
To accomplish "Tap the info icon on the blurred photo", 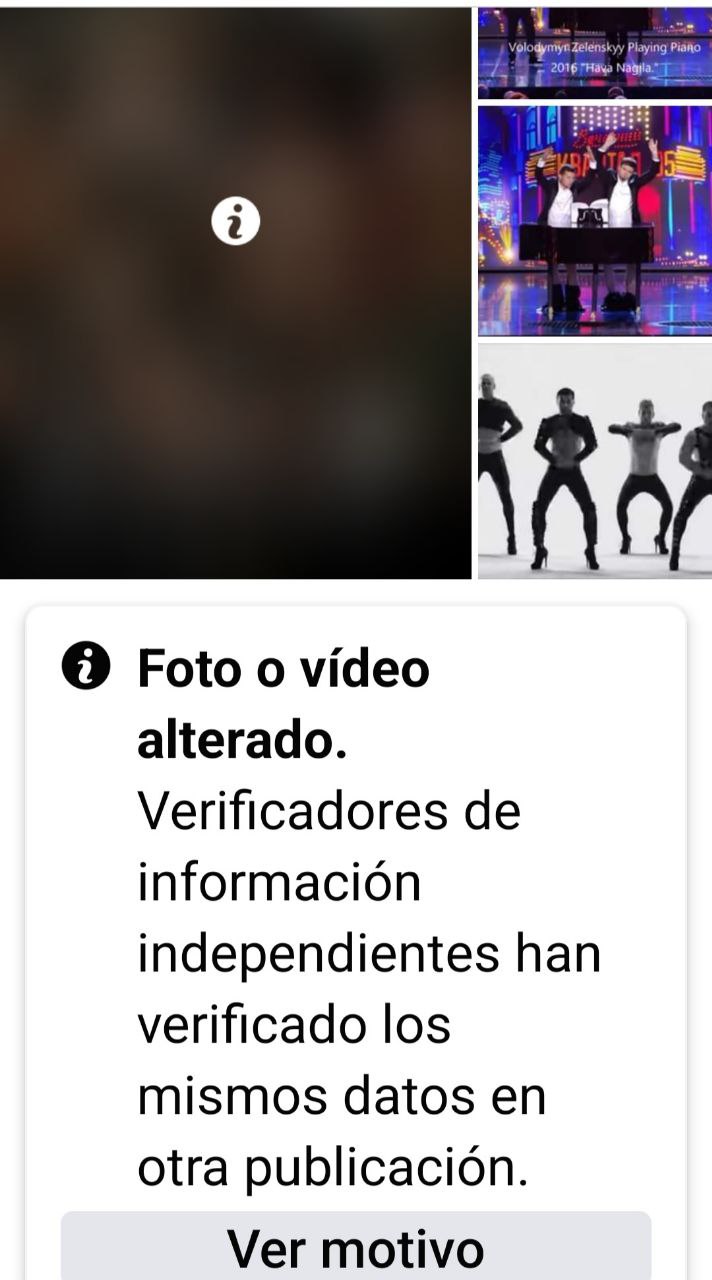I will [x=236, y=221].
